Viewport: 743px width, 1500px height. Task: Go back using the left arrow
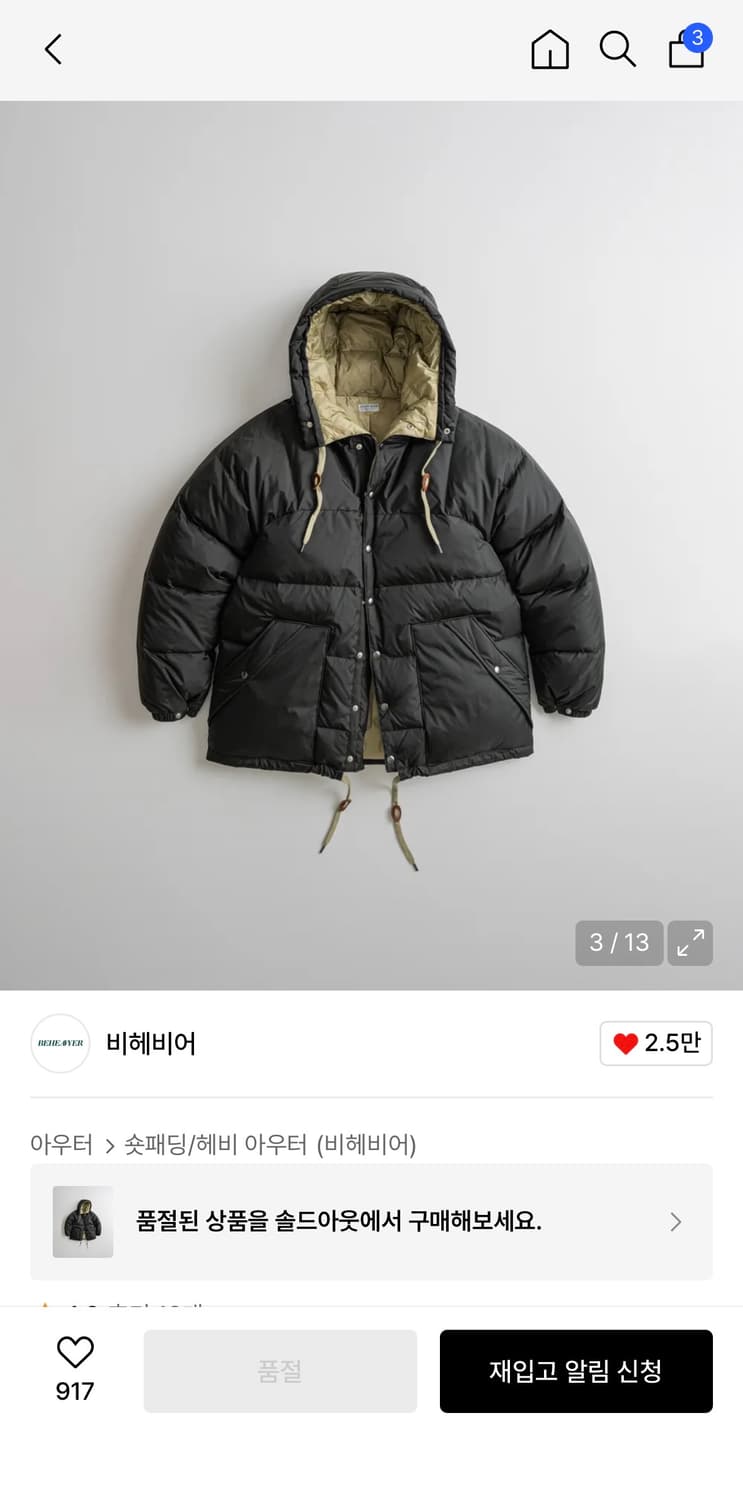pyautogui.click(x=52, y=49)
